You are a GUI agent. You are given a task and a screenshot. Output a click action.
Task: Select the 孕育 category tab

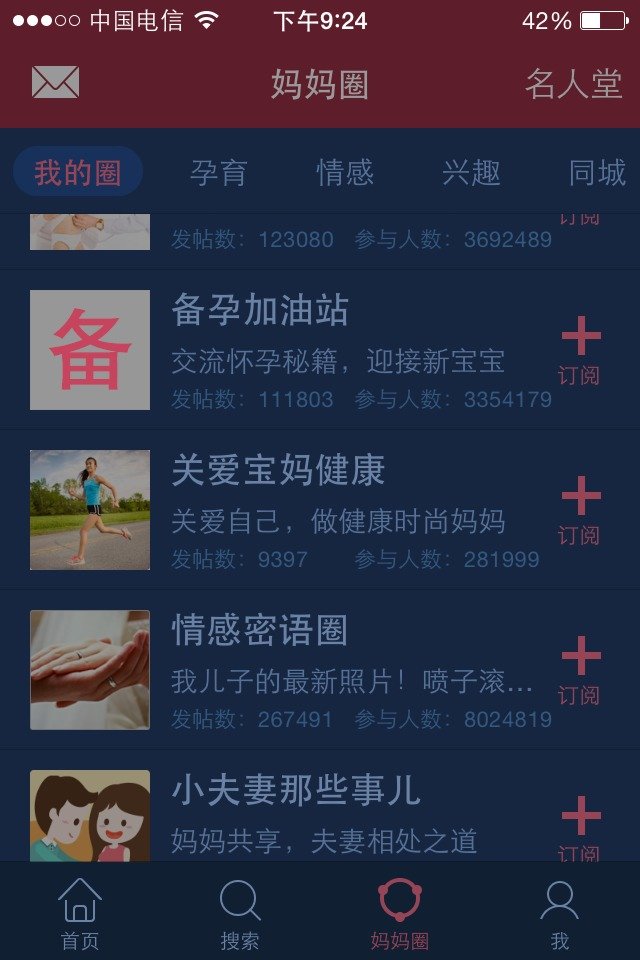tap(219, 172)
